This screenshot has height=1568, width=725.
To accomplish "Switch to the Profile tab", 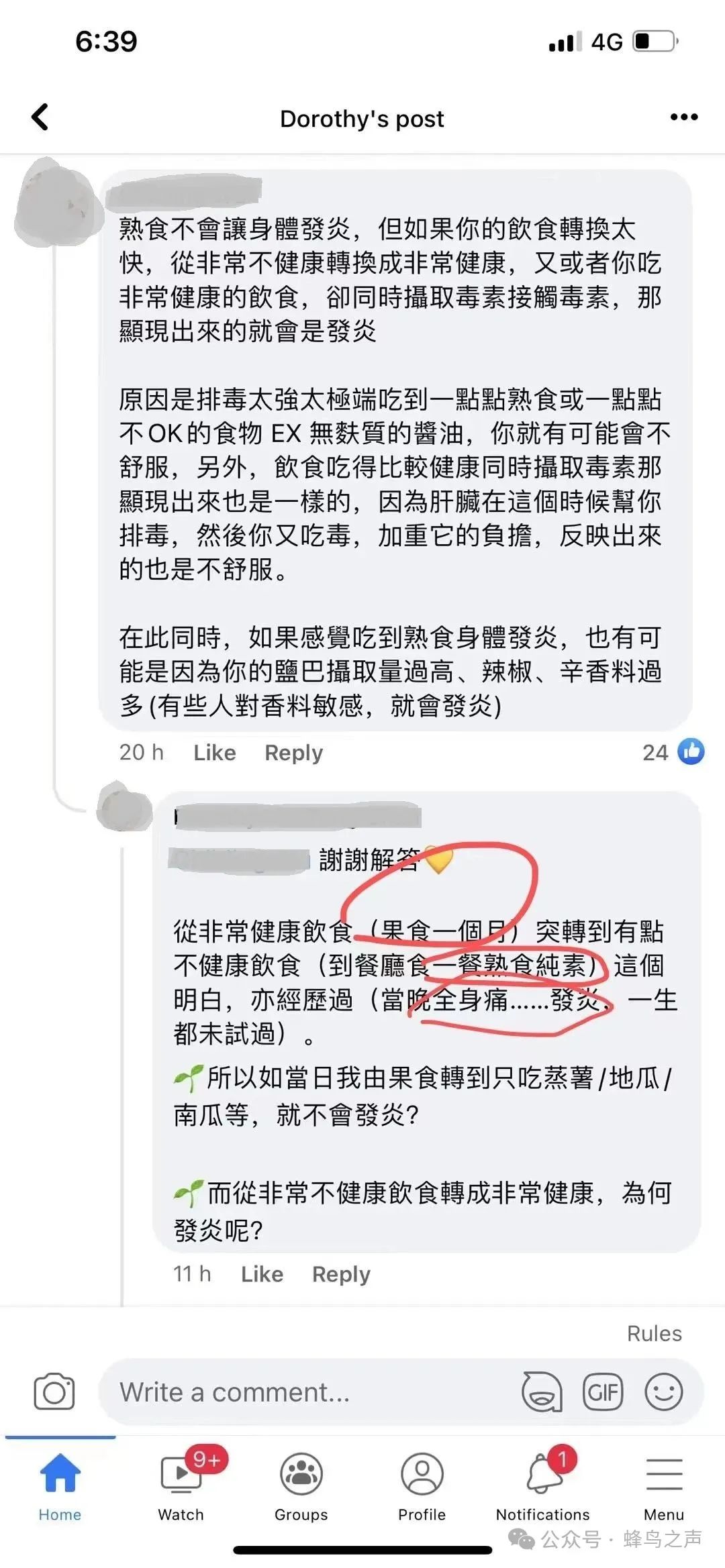I will [422, 1485].
